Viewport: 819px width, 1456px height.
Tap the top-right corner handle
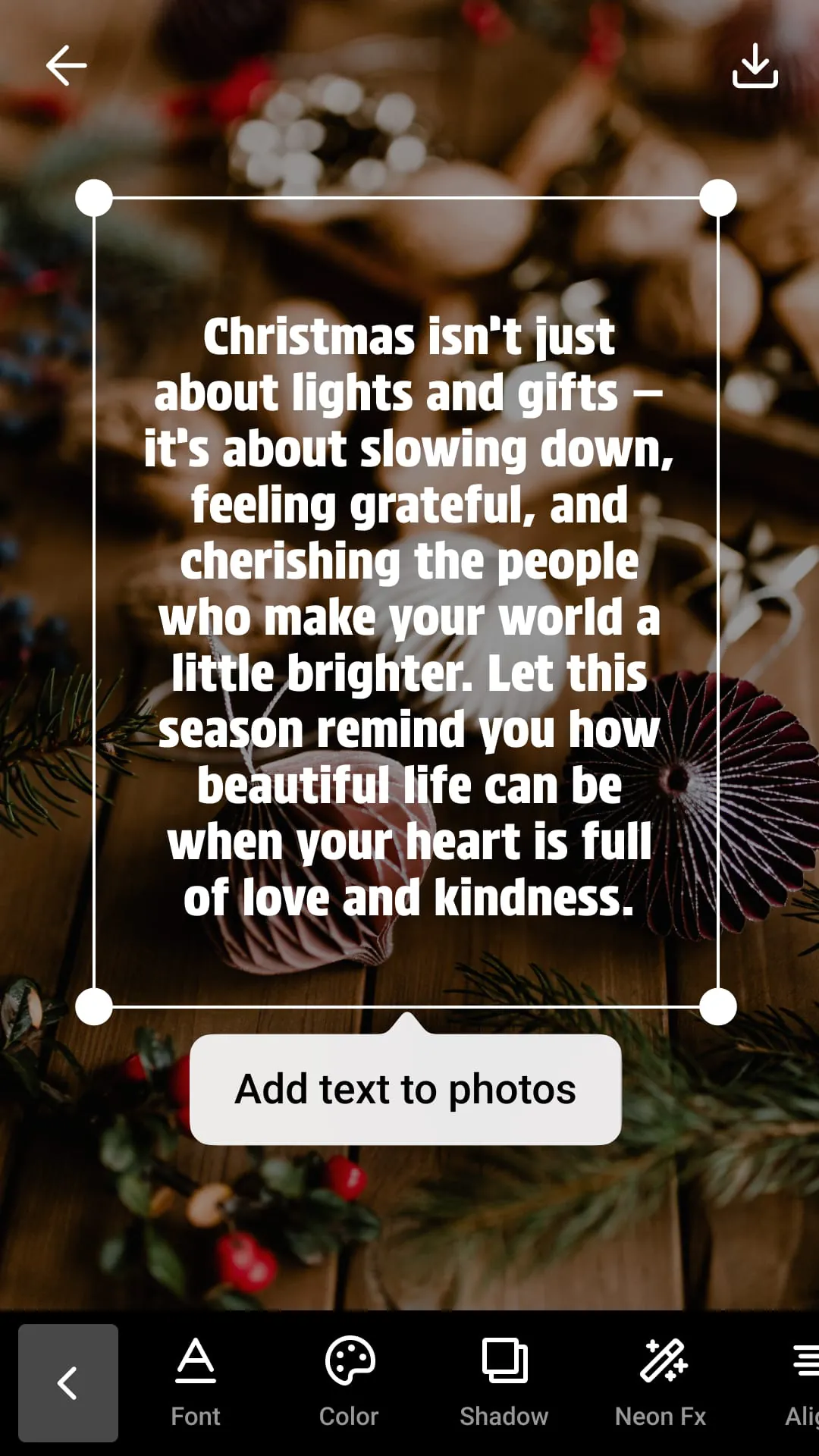(x=717, y=196)
